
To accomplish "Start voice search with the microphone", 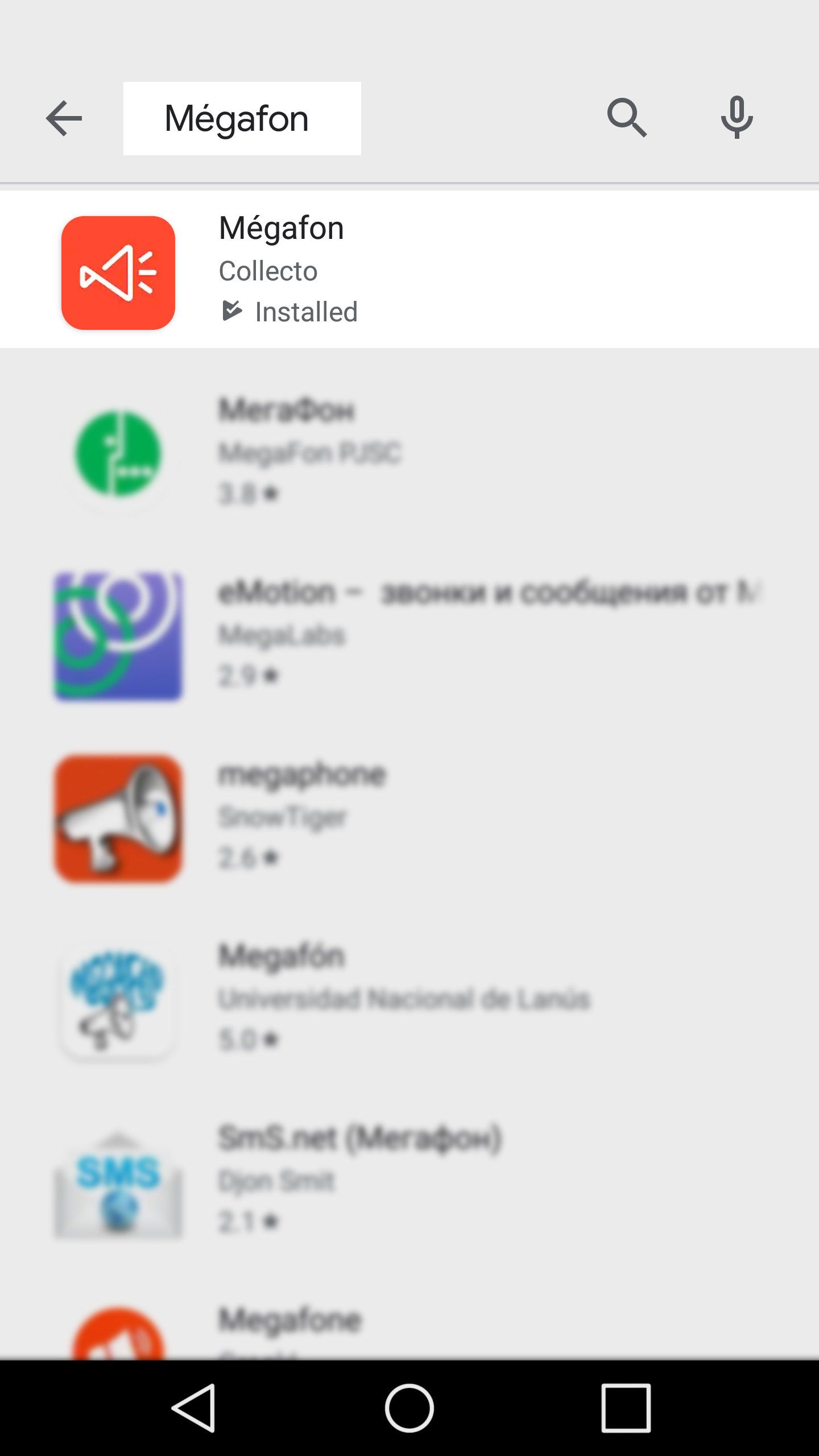I will pyautogui.click(x=737, y=118).
